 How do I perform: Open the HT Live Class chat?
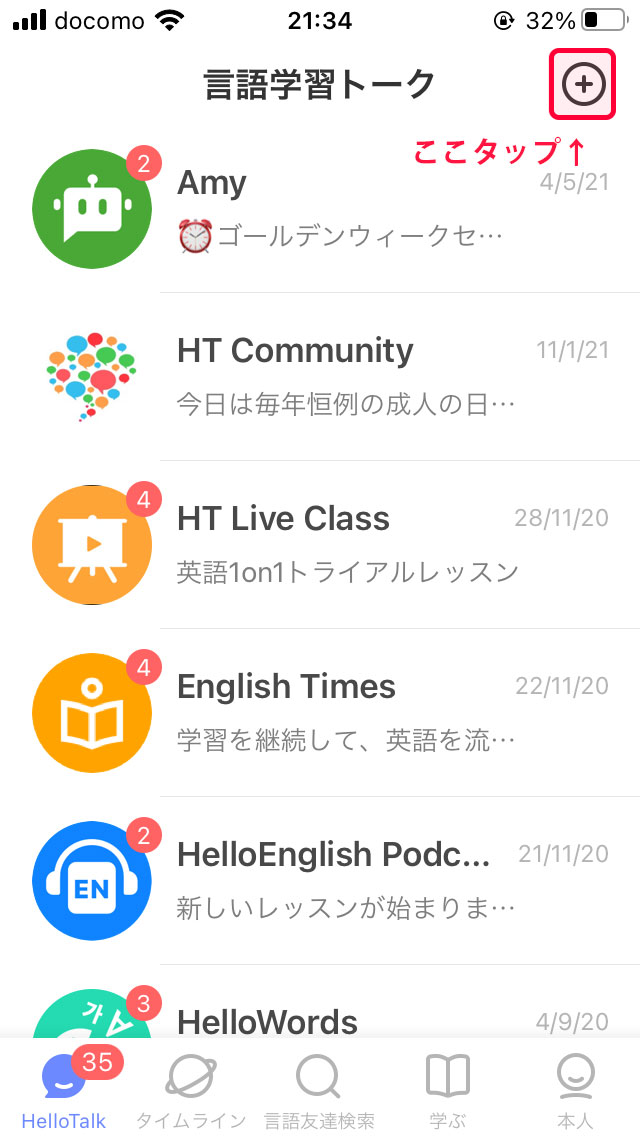(320, 545)
